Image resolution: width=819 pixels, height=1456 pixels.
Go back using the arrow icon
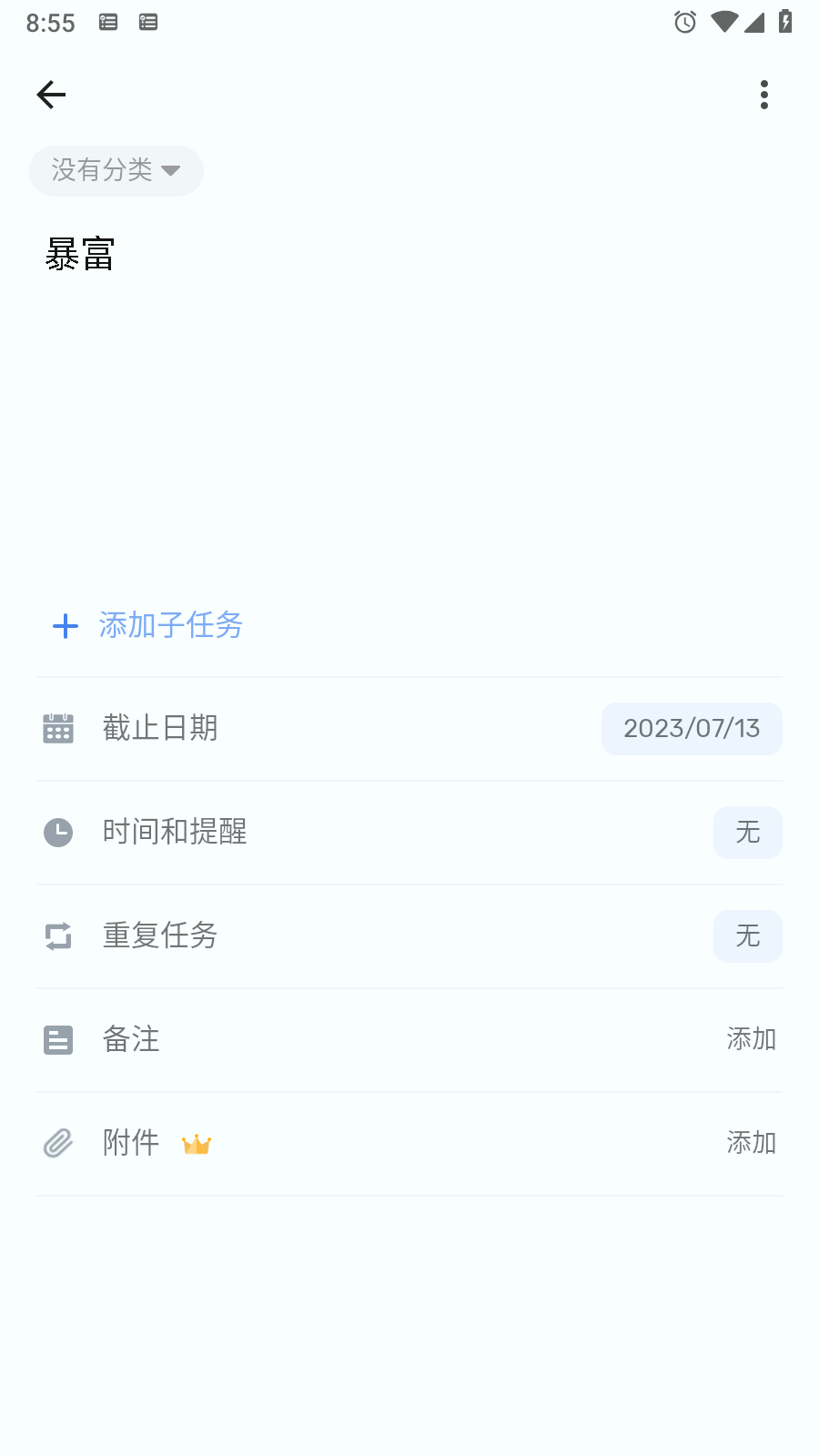click(x=51, y=95)
